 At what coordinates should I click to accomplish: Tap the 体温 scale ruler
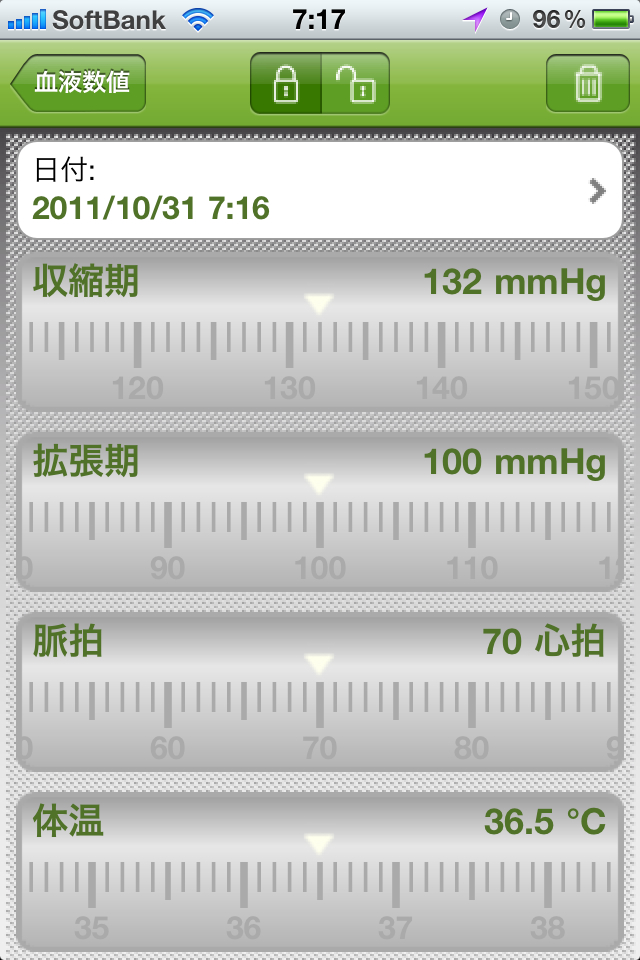pyautogui.click(x=319, y=890)
